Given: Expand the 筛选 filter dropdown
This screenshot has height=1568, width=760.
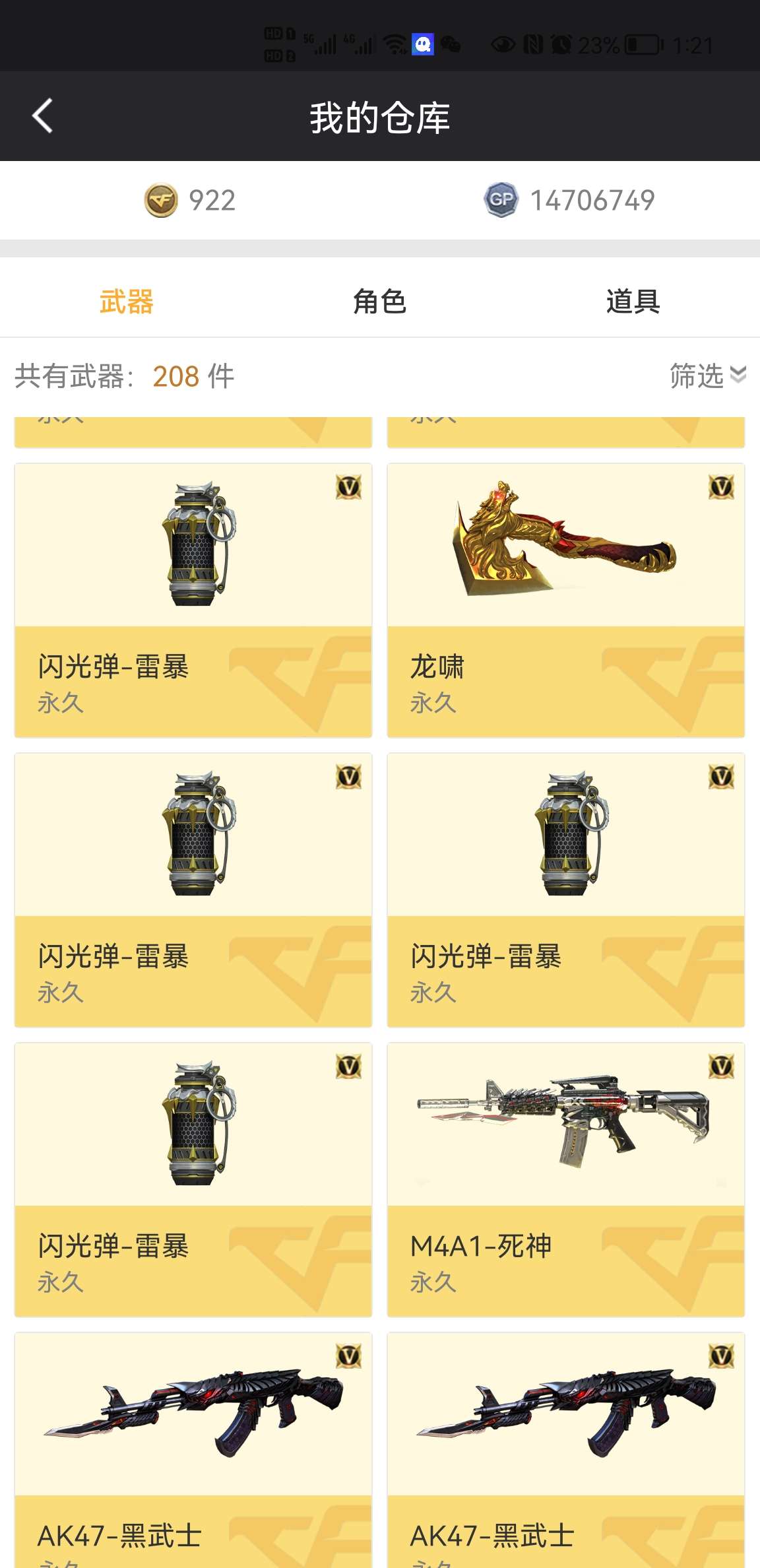Looking at the screenshot, I should coord(707,376).
